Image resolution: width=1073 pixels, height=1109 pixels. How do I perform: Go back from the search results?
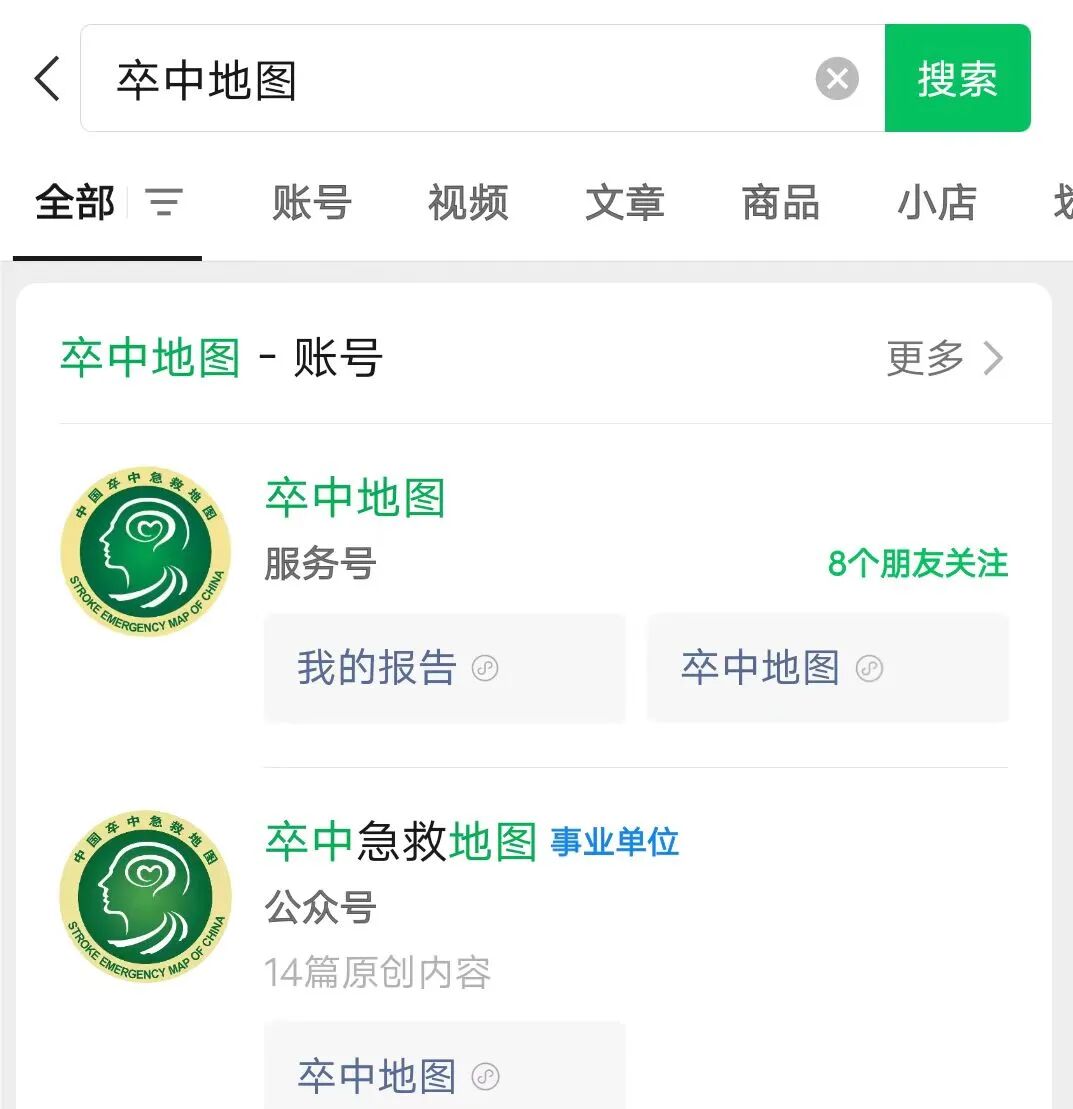coord(47,79)
